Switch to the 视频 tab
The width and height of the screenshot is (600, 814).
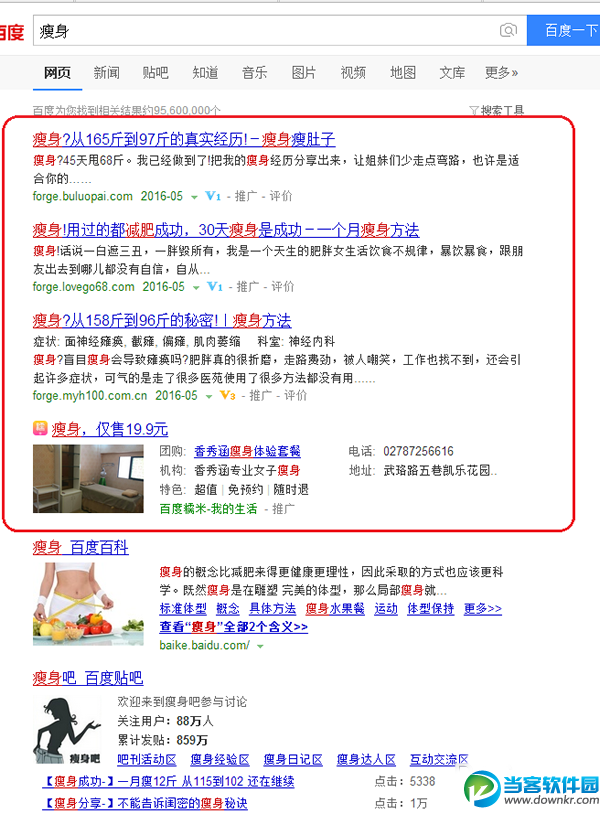(x=353, y=73)
